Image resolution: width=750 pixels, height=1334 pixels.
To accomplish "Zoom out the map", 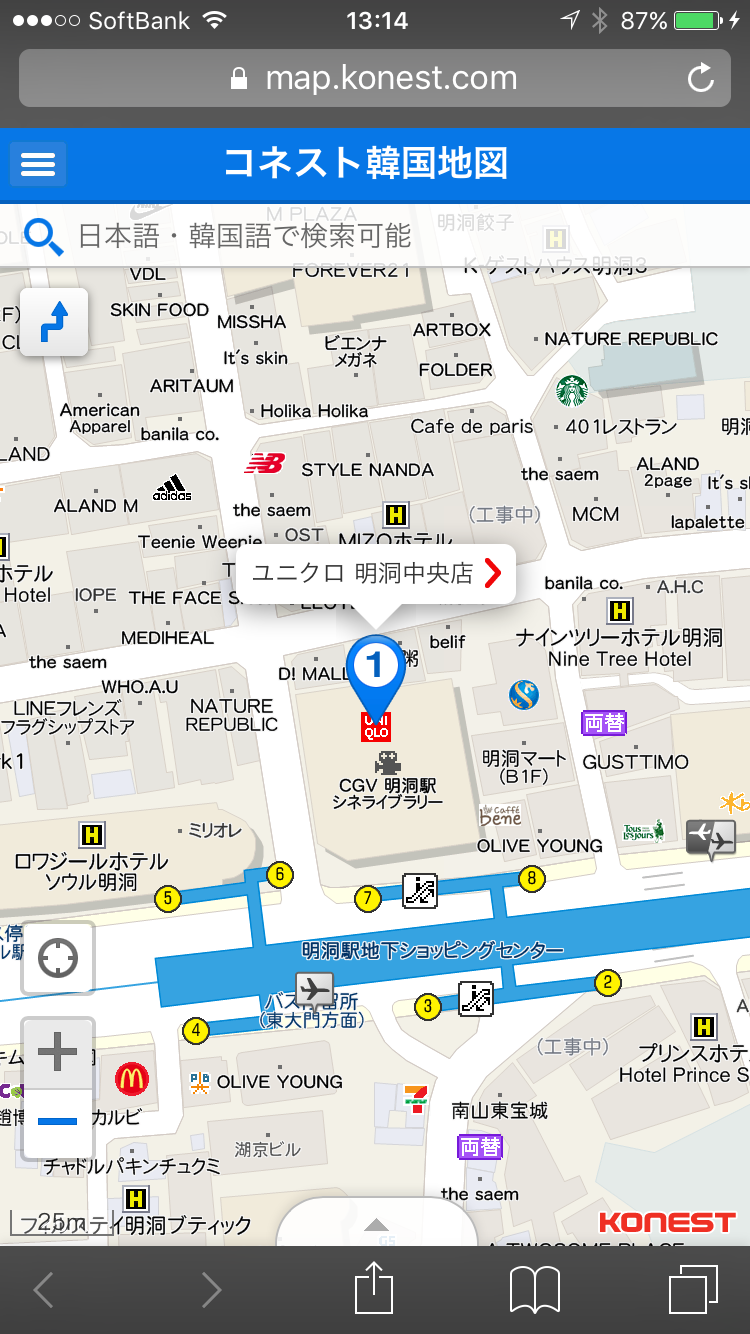I will [x=58, y=1121].
